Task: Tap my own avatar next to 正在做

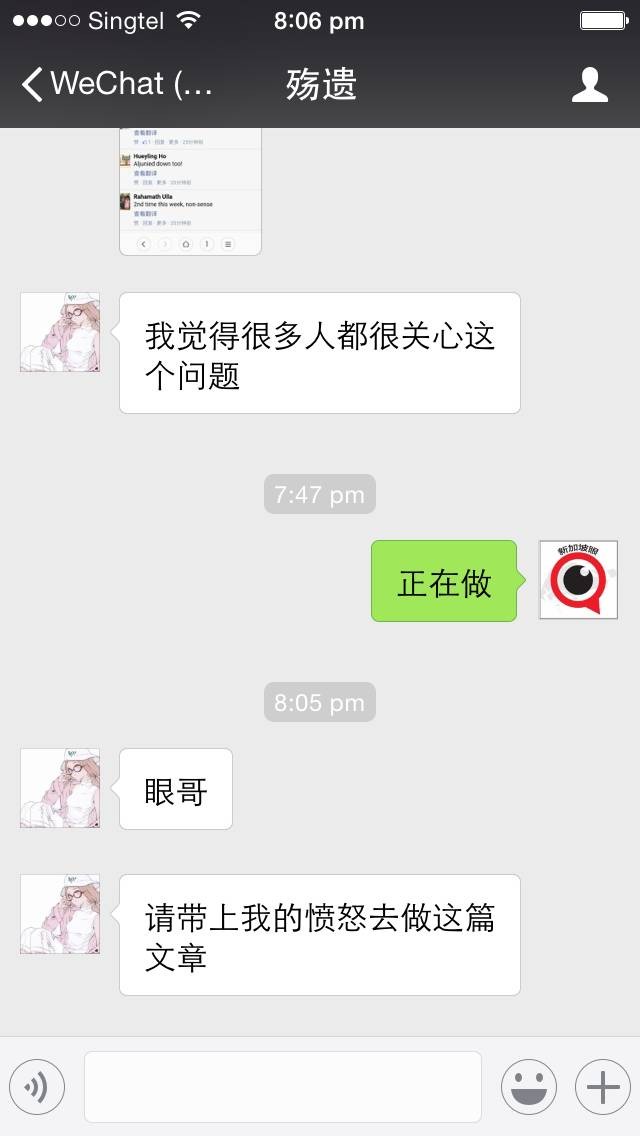Action: pyautogui.click(x=578, y=580)
